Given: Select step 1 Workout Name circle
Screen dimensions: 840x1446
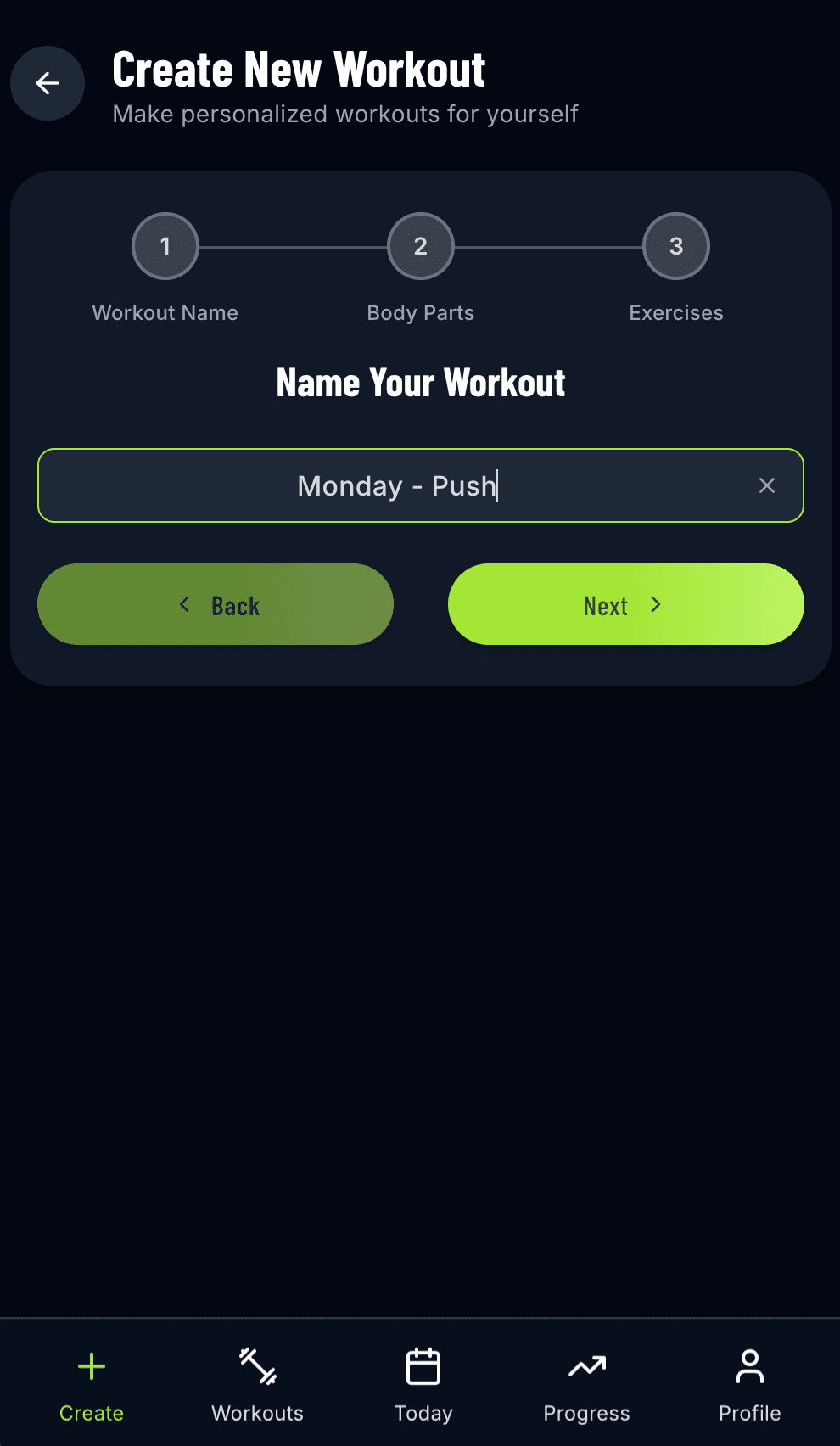Looking at the screenshot, I should tap(165, 246).
